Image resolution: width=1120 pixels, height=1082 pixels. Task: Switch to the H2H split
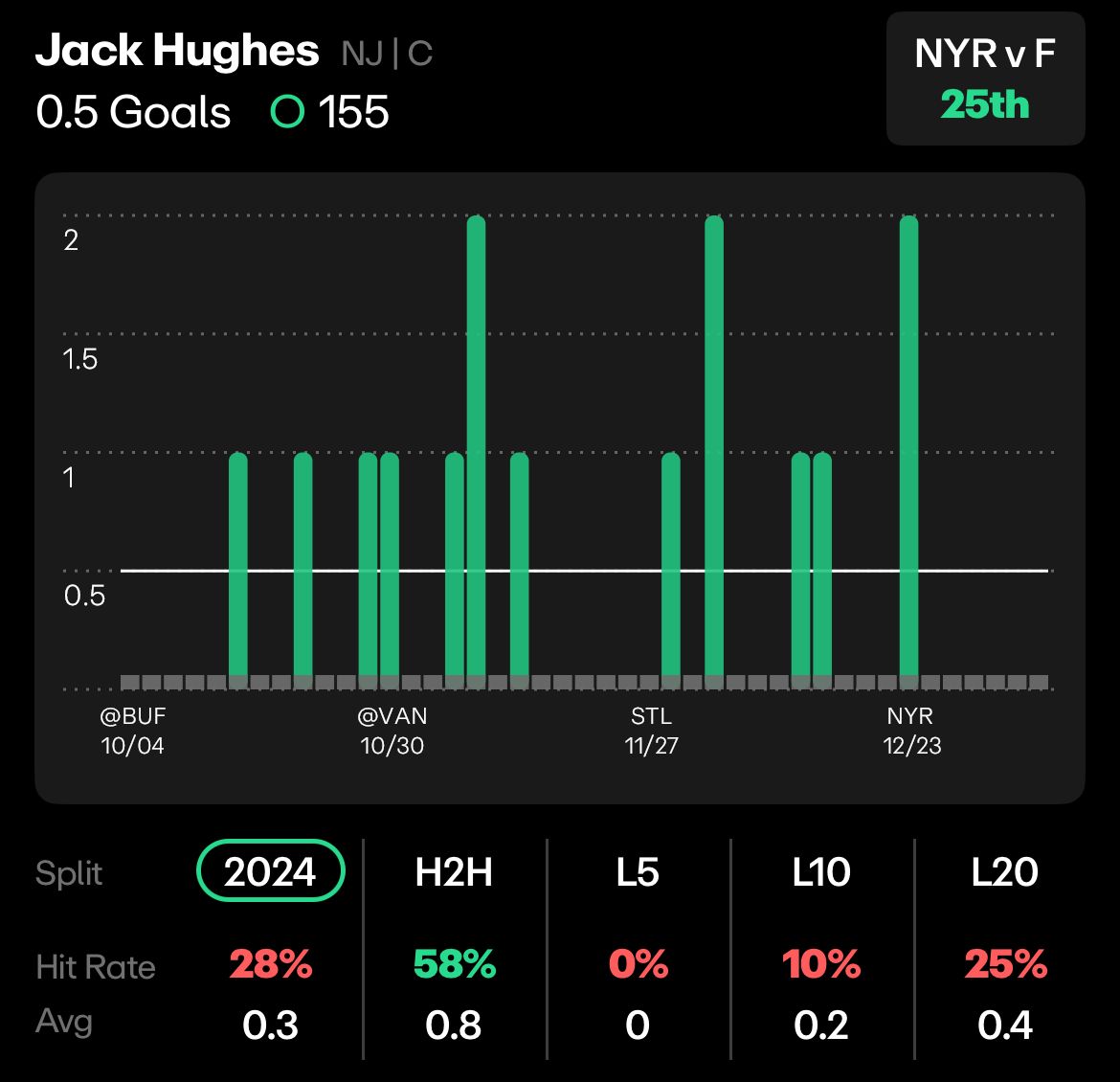tap(454, 871)
